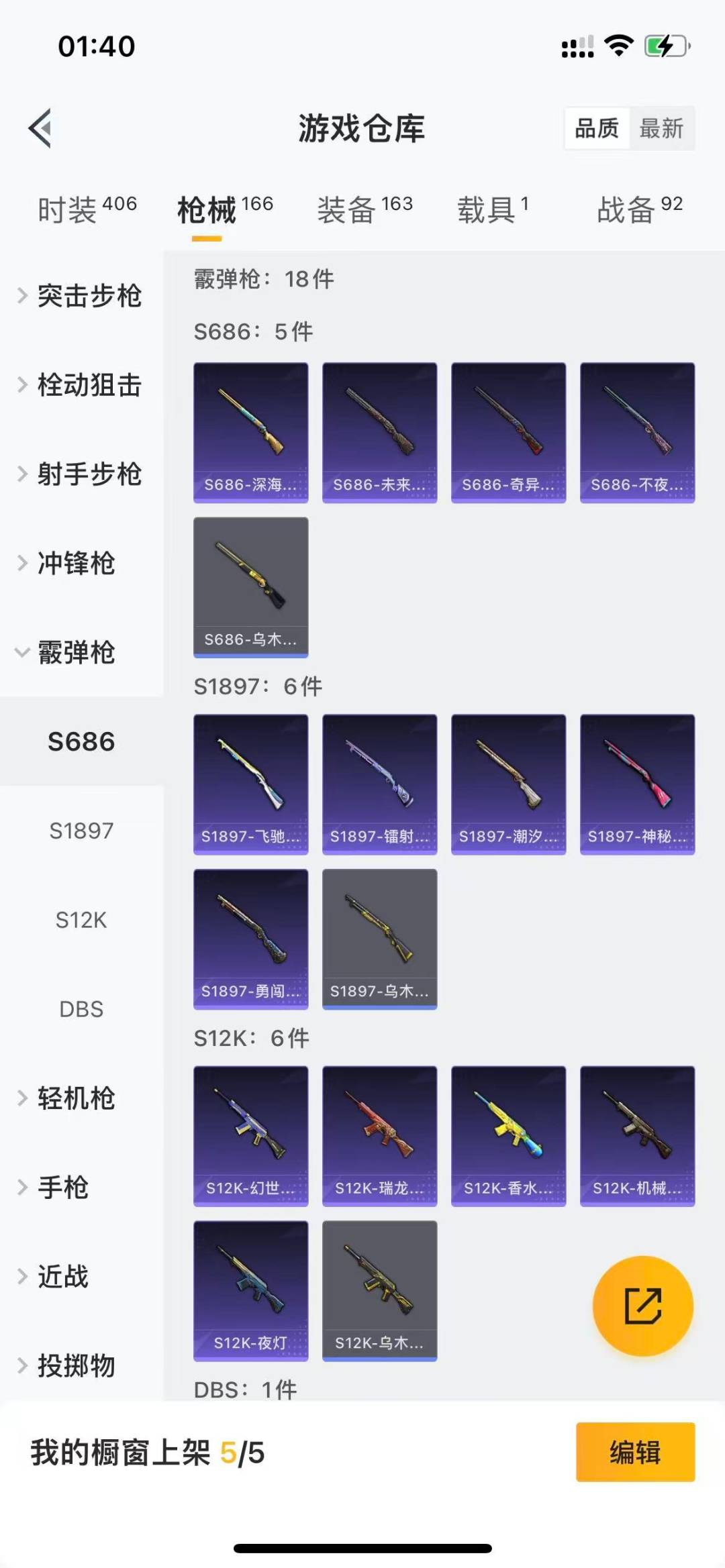Open the S1897-镭射 skin item

coord(379,784)
